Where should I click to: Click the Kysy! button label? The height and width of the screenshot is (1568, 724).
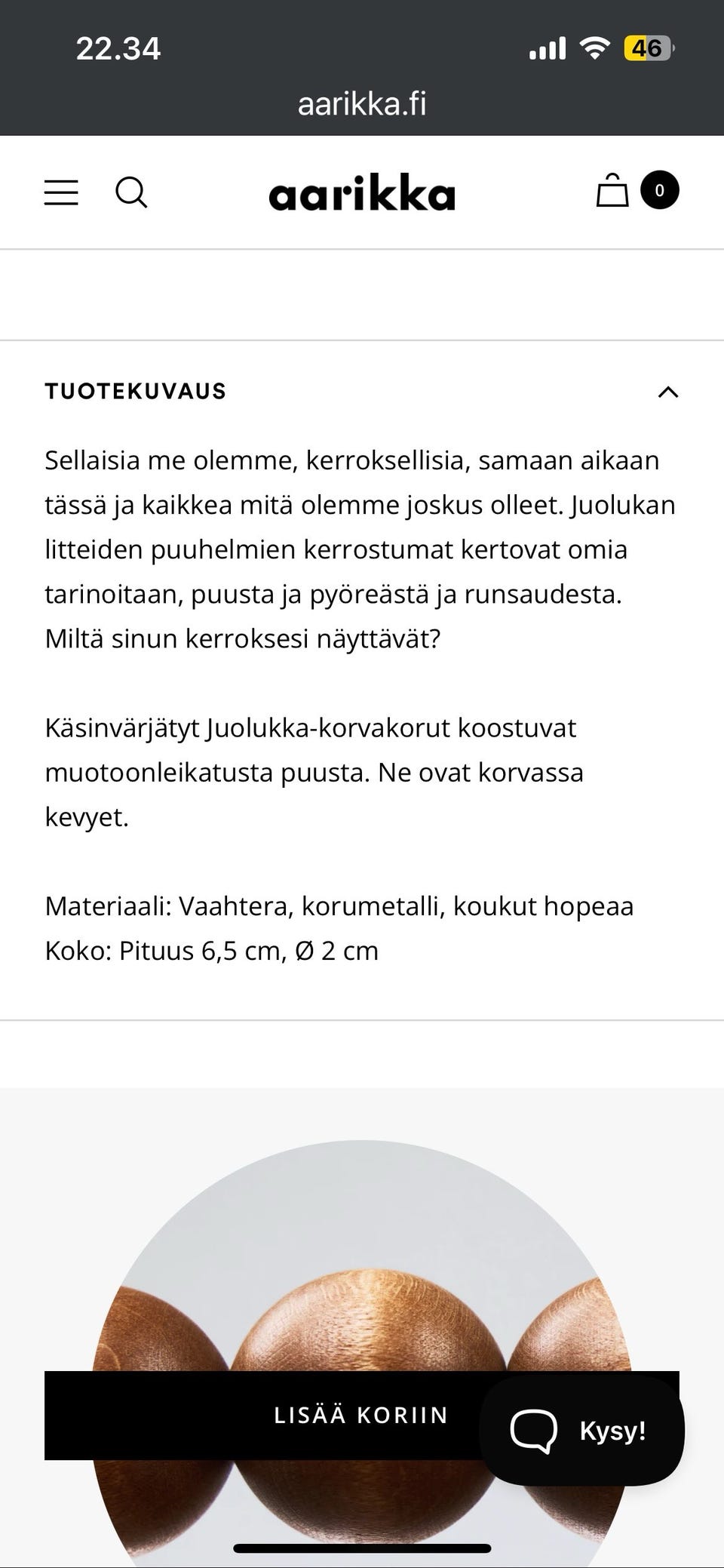coord(613,1428)
